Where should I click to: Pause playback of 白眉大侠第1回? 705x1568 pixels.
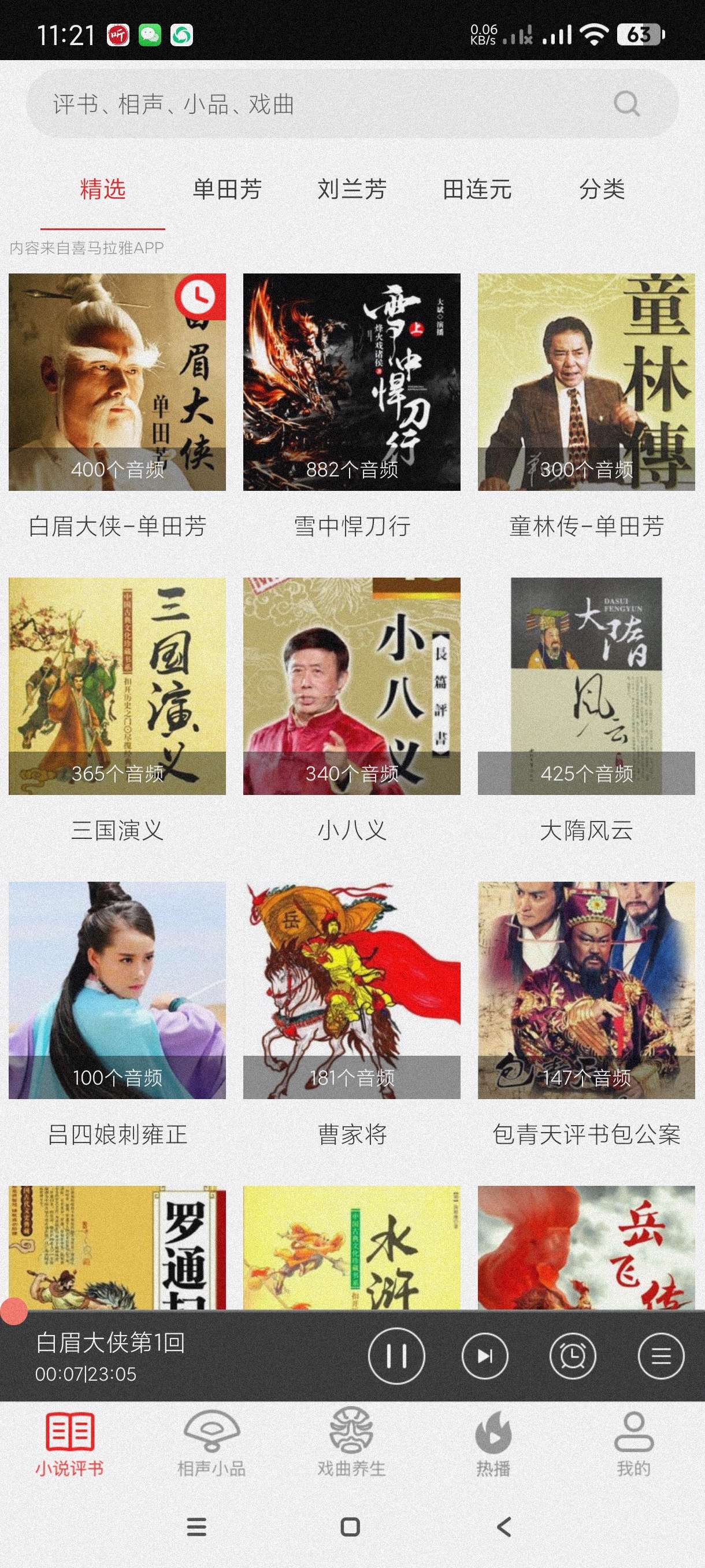(396, 1356)
